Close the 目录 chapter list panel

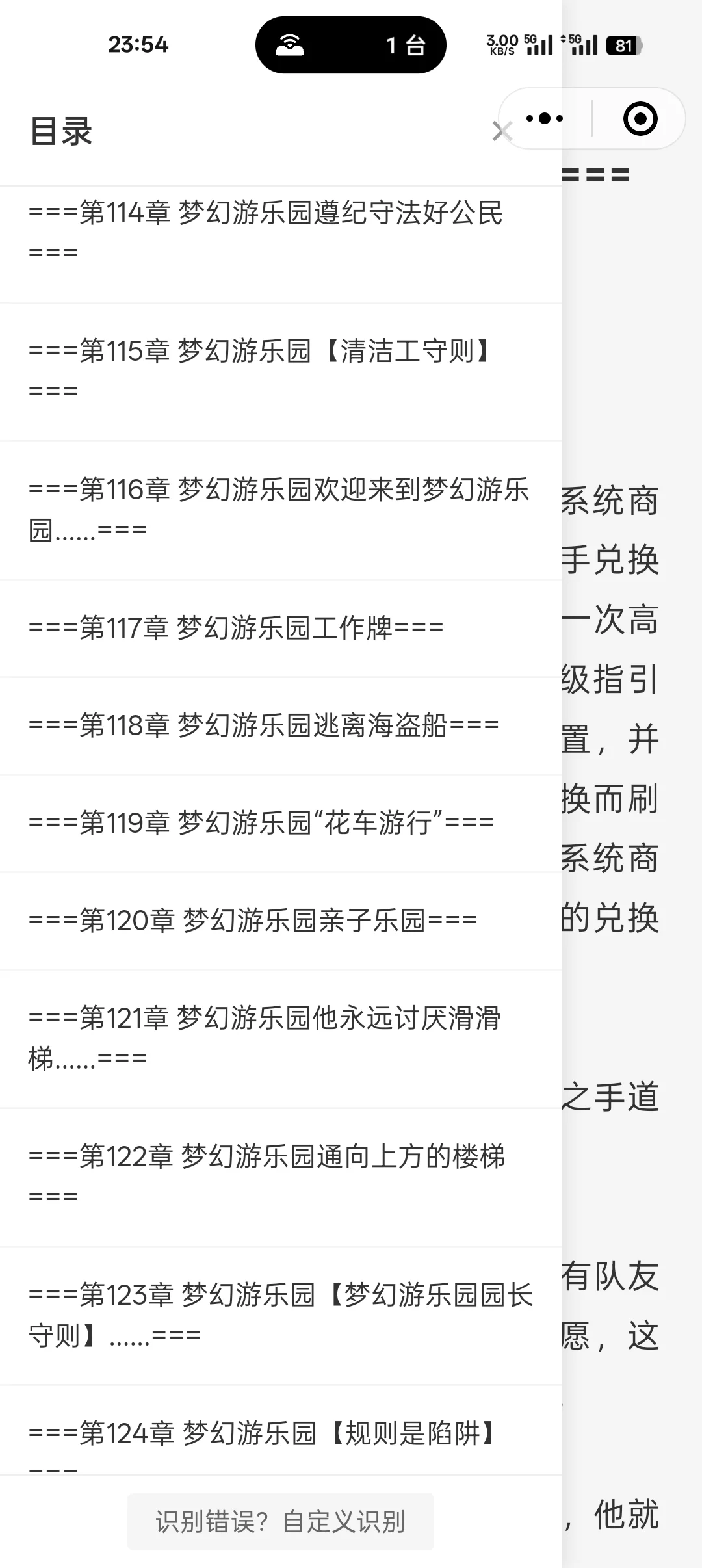[502, 131]
